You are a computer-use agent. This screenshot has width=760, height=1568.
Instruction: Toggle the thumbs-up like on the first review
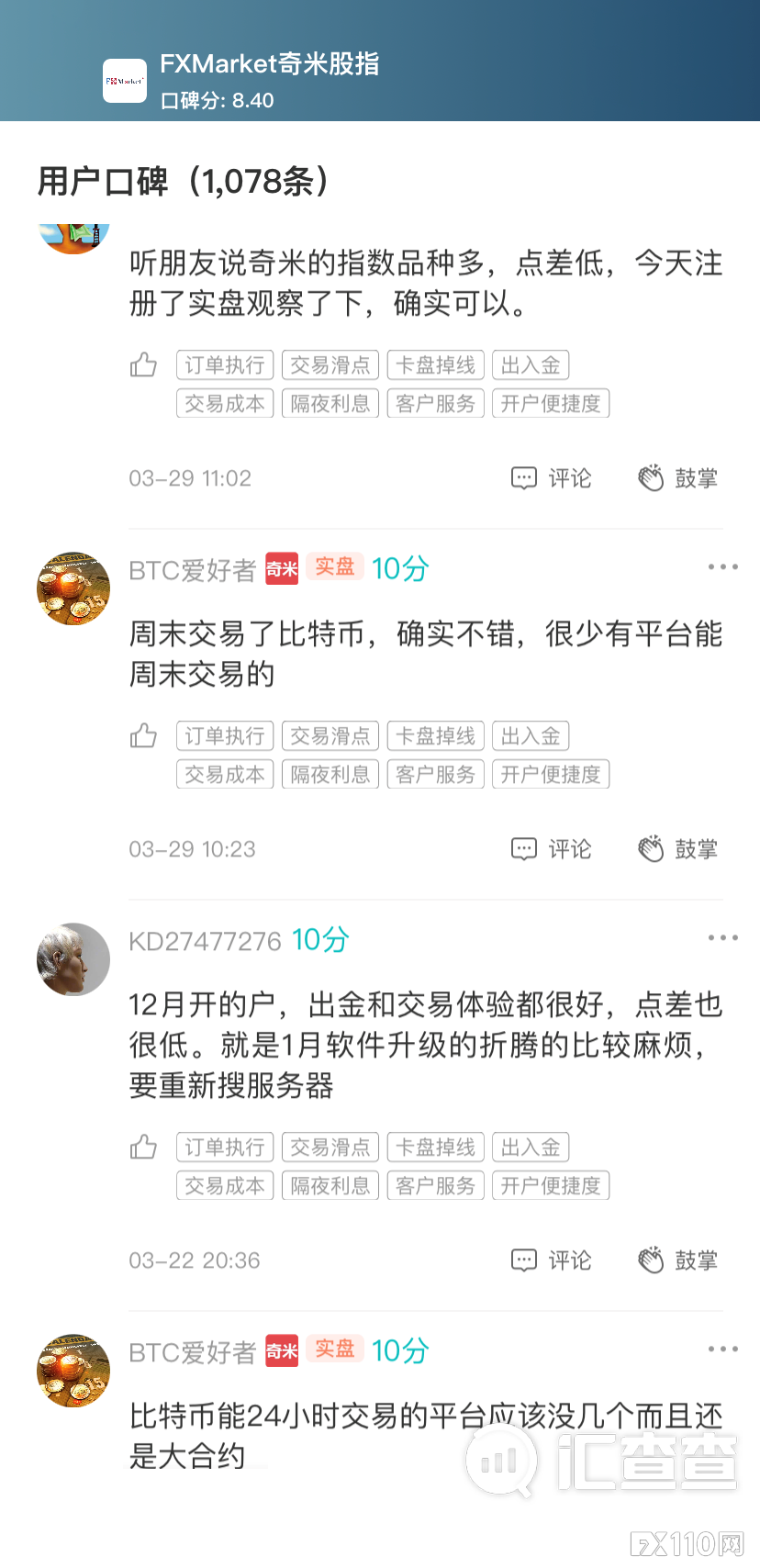pos(143,364)
